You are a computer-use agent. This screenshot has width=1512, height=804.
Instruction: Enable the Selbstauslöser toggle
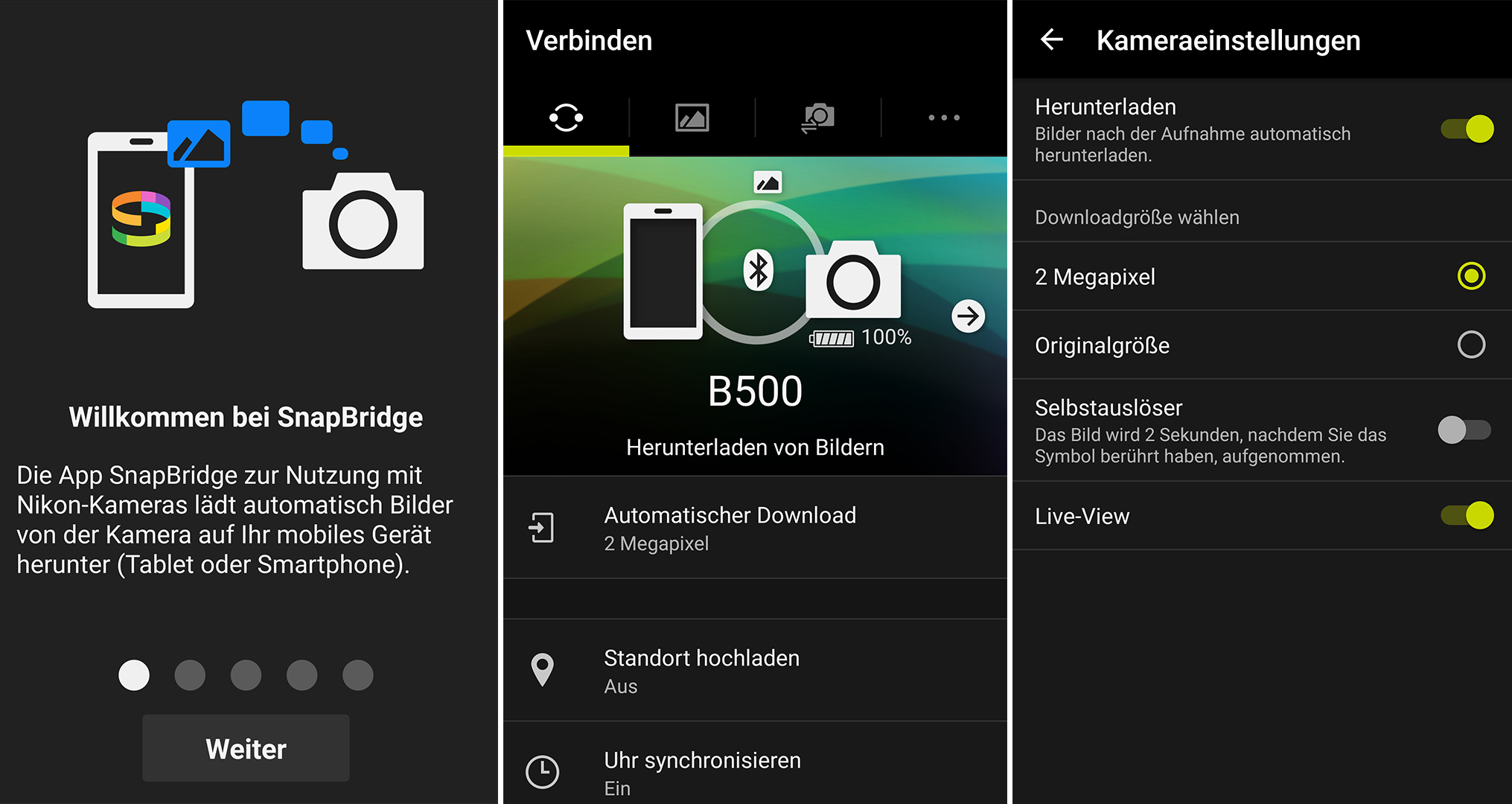[x=1464, y=430]
